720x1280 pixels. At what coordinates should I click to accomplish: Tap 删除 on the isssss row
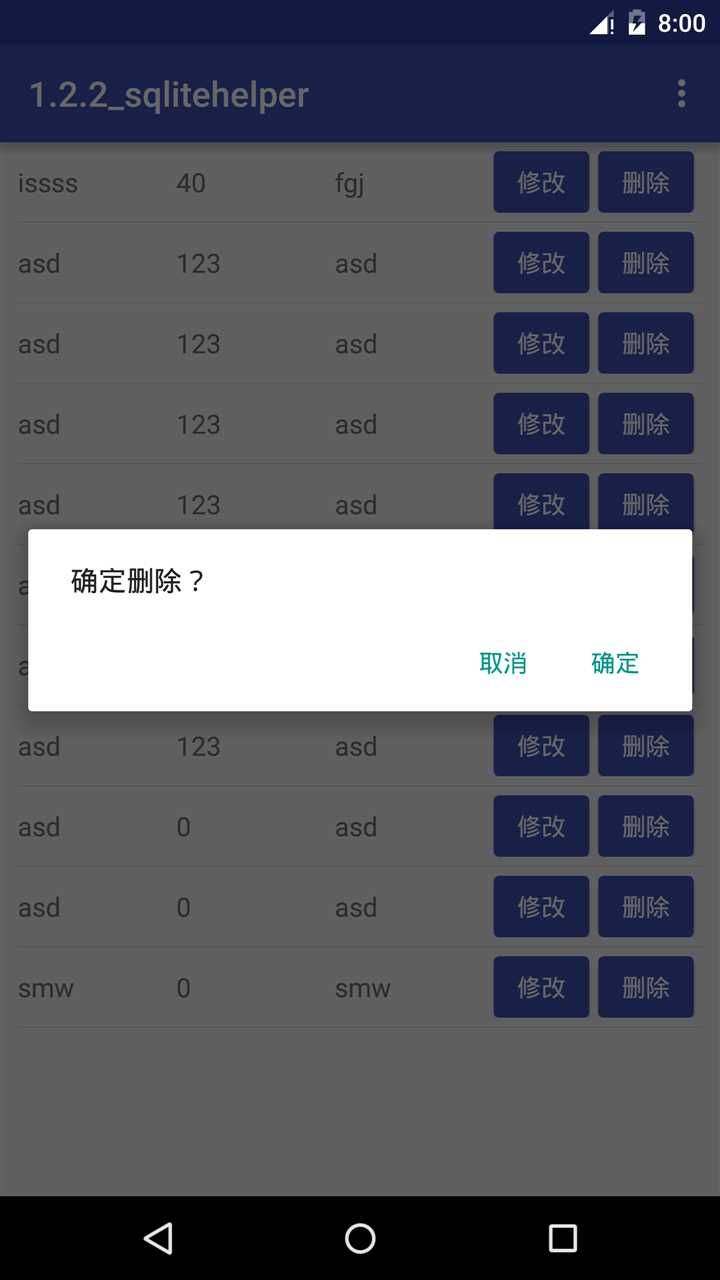coord(646,182)
